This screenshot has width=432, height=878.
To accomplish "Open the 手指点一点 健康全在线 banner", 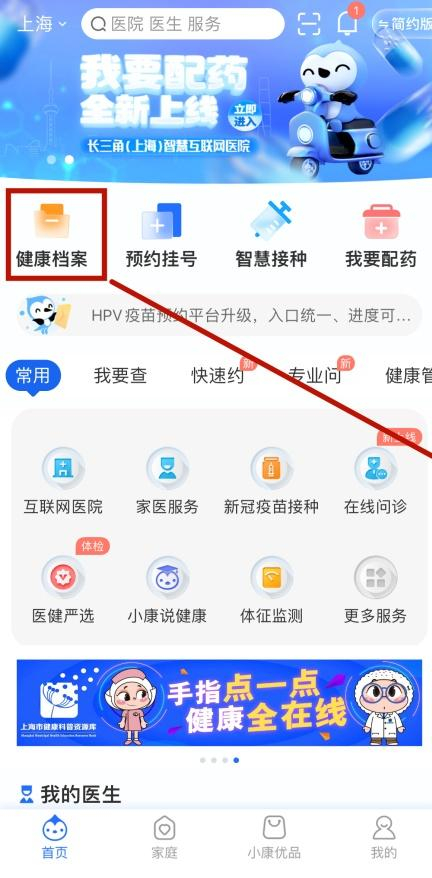I will click(x=219, y=703).
